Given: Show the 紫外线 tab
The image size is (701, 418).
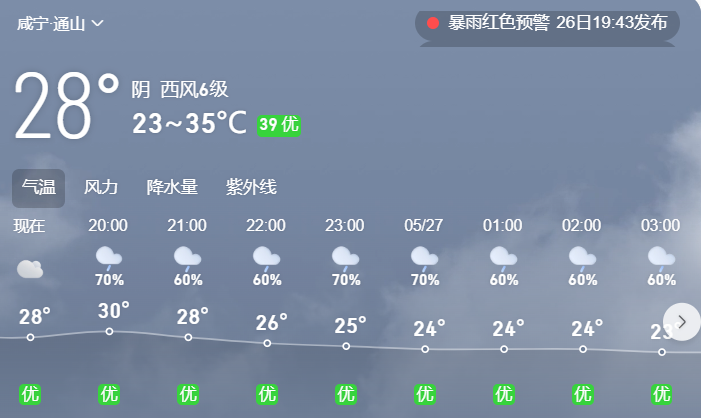Looking at the screenshot, I should (x=251, y=187).
